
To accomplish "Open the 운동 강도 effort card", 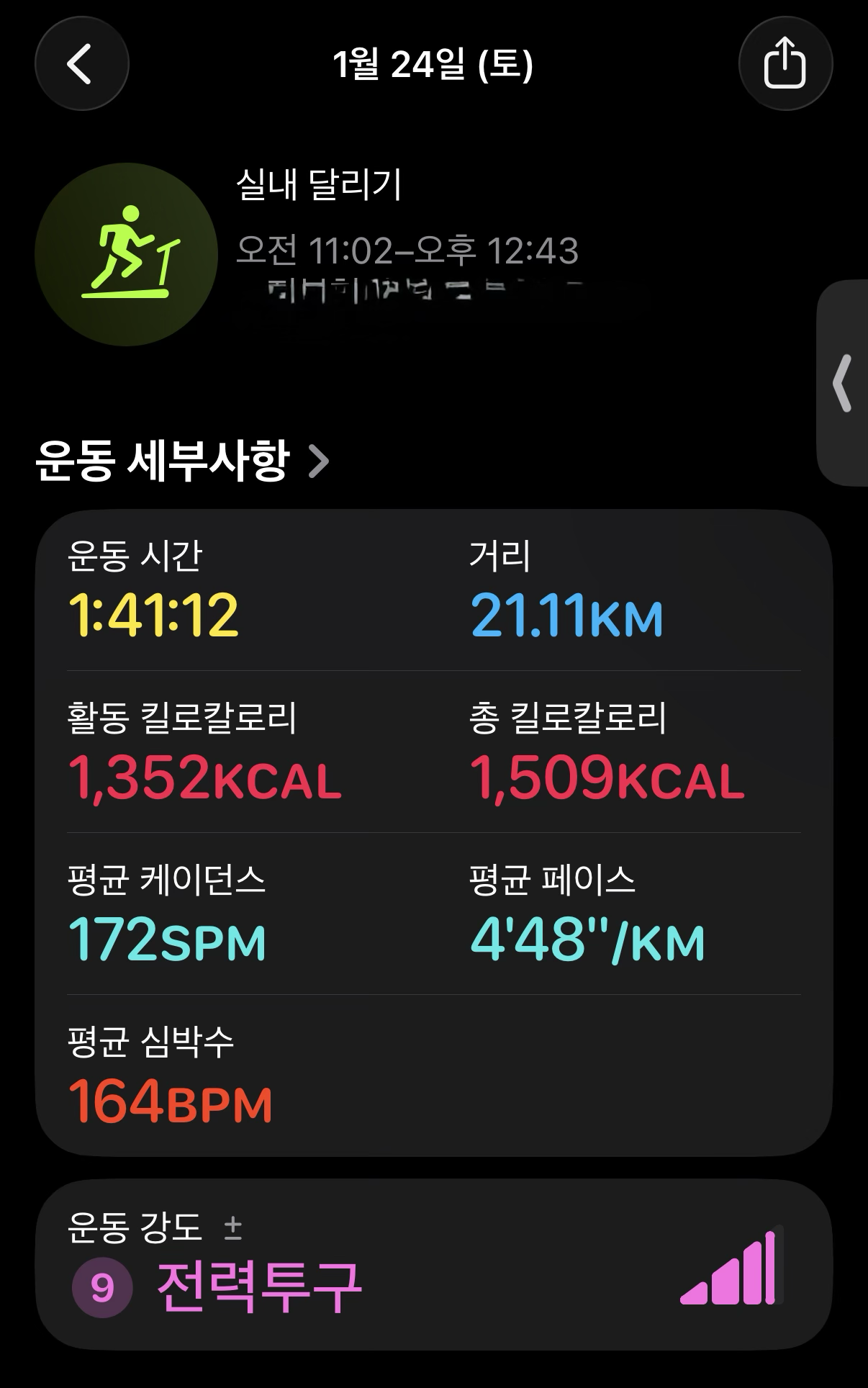I will pos(434,1265).
